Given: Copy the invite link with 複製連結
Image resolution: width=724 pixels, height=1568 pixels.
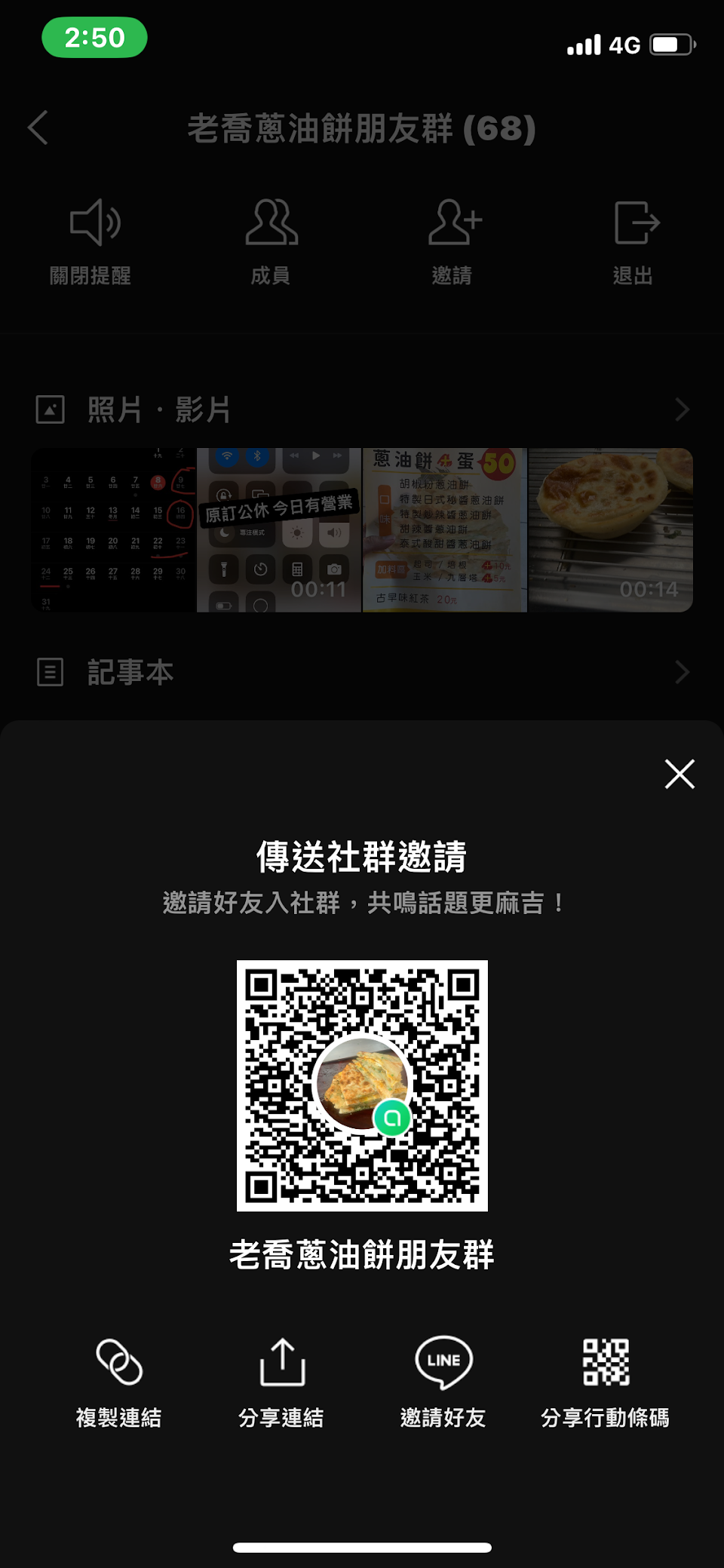Looking at the screenshot, I should point(119,1382).
